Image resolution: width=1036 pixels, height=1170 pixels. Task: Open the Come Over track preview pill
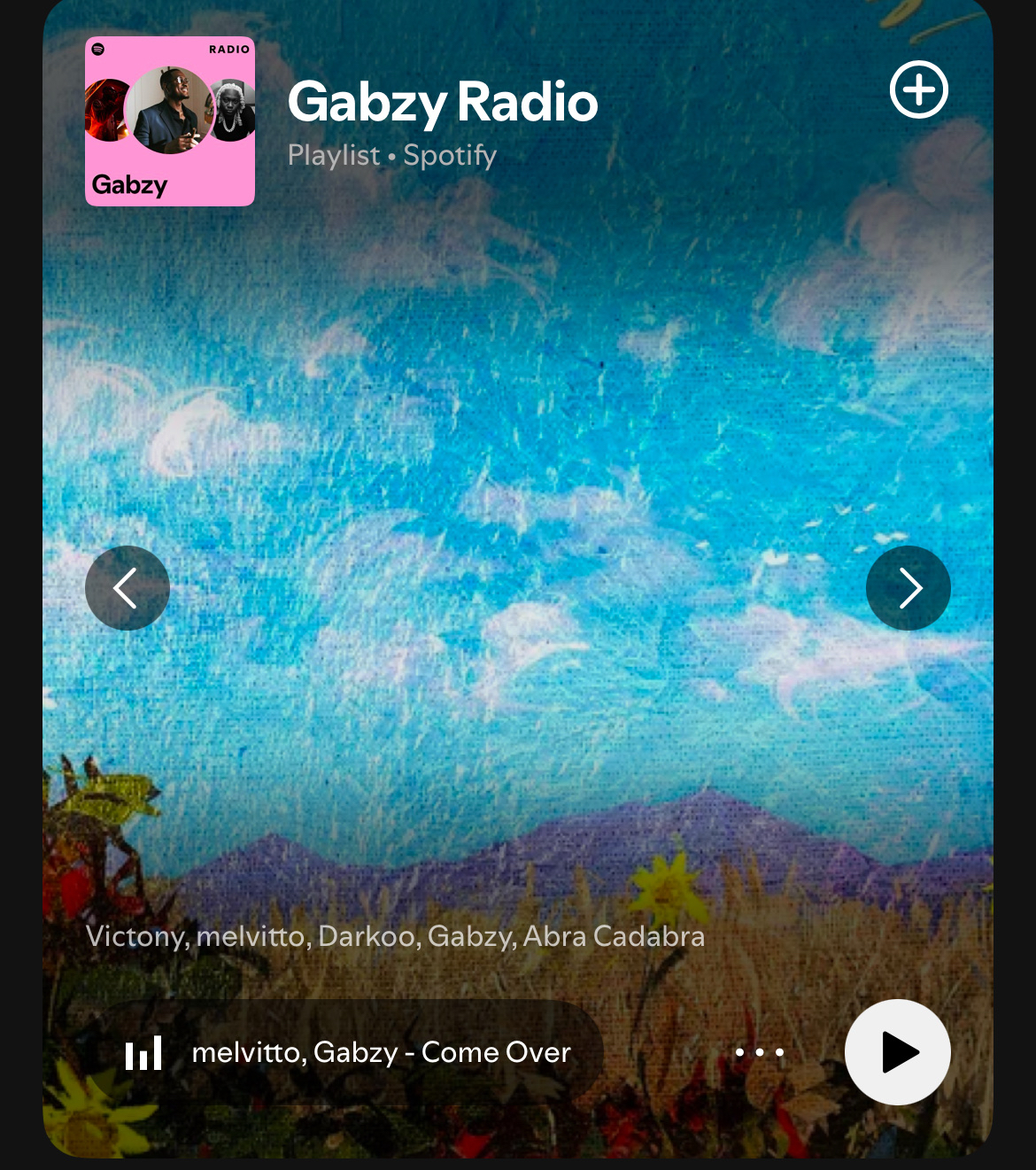354,1052
